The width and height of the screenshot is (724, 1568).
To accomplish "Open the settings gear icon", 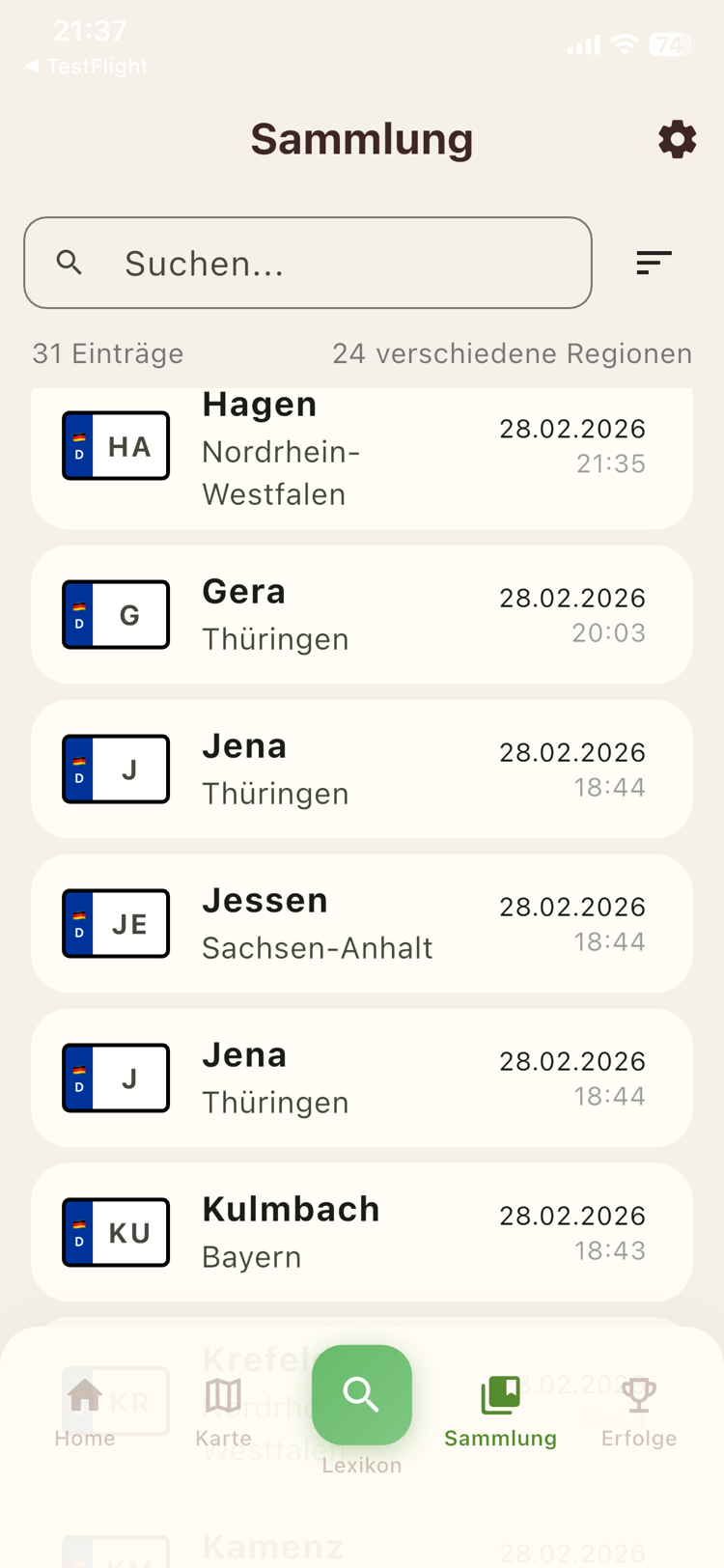I will pyautogui.click(x=678, y=138).
